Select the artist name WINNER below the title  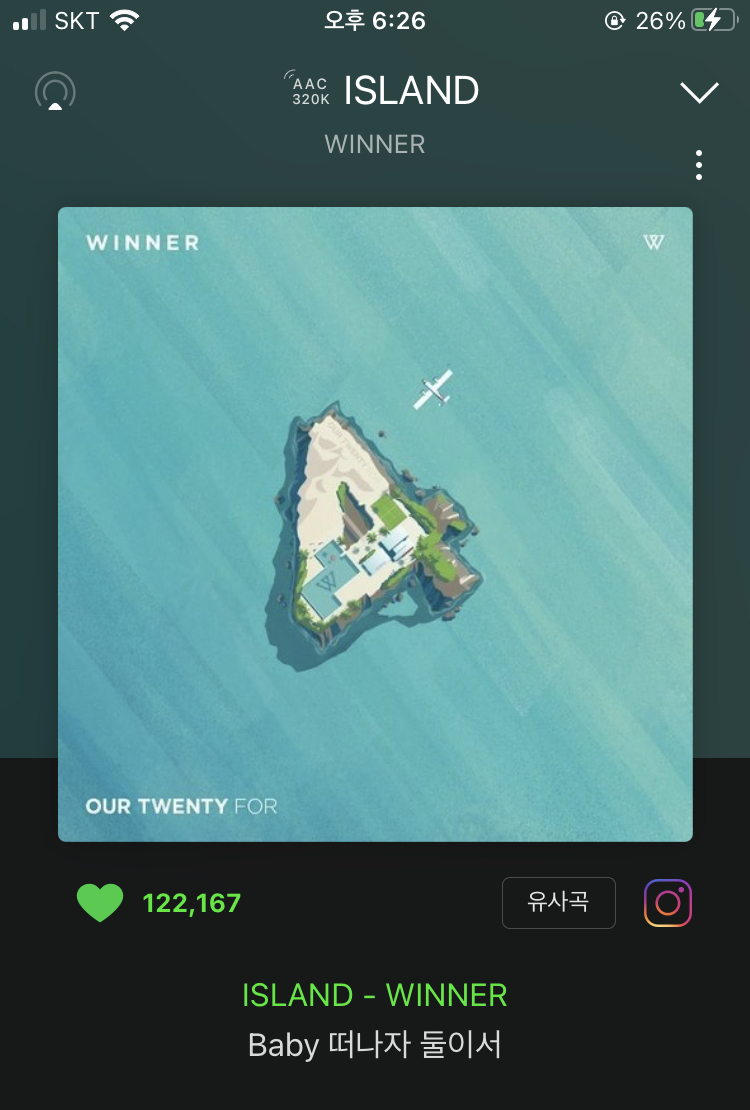(x=375, y=144)
